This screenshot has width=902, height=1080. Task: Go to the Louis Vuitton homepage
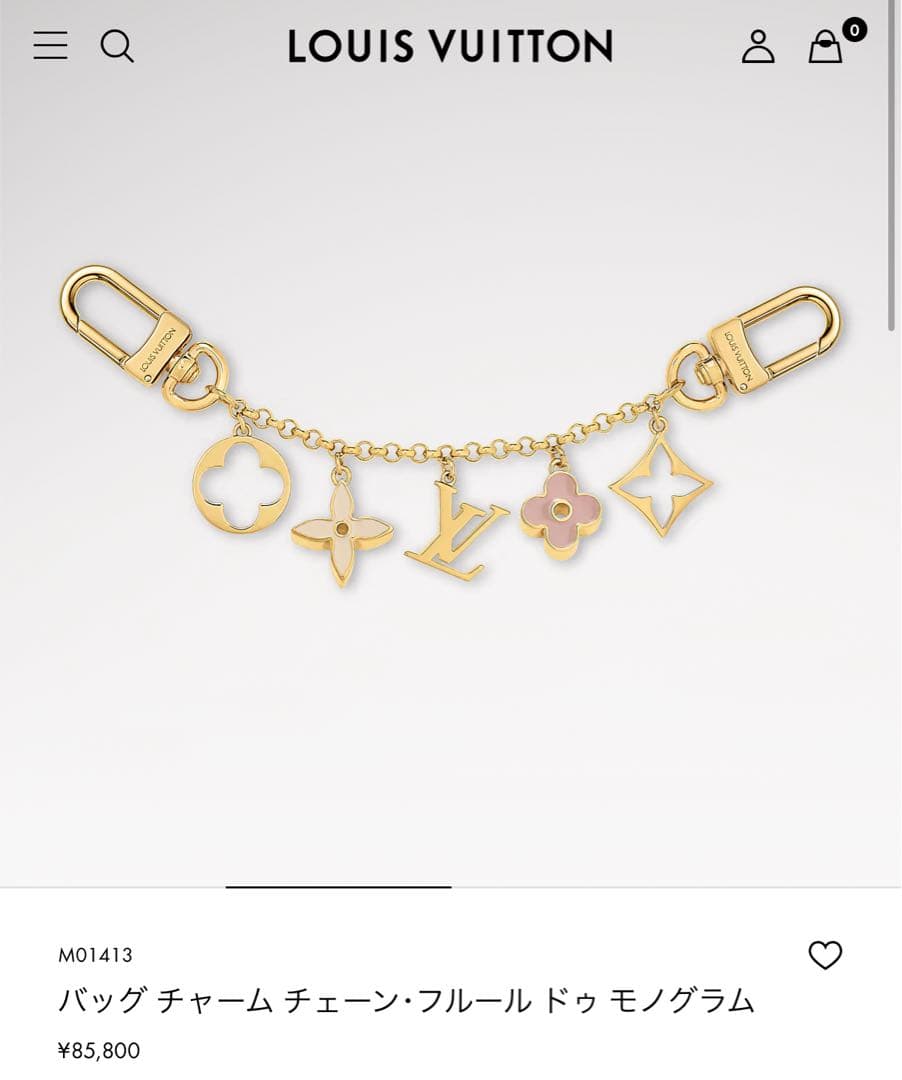[450, 46]
